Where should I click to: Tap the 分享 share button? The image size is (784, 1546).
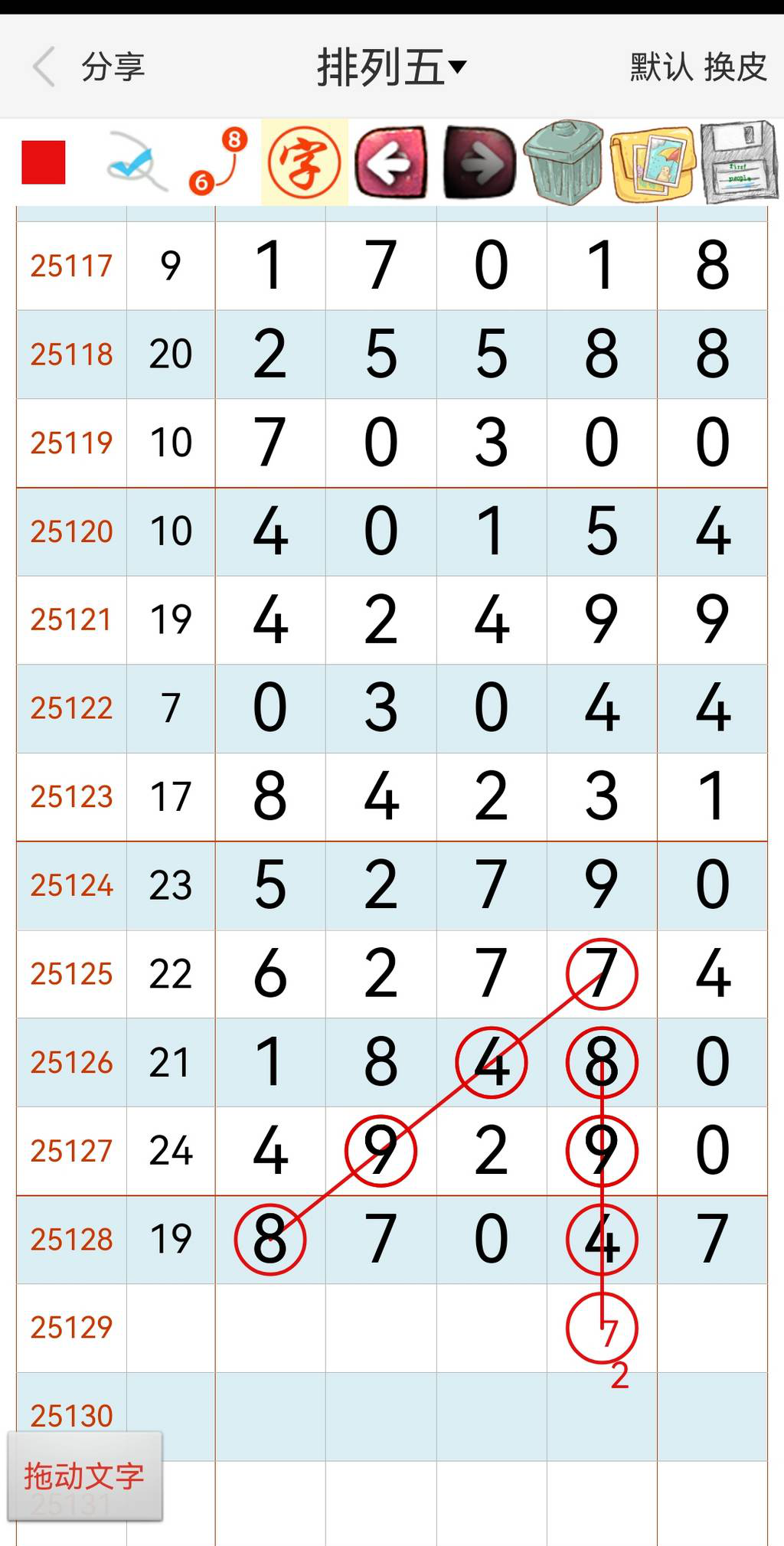(113, 67)
